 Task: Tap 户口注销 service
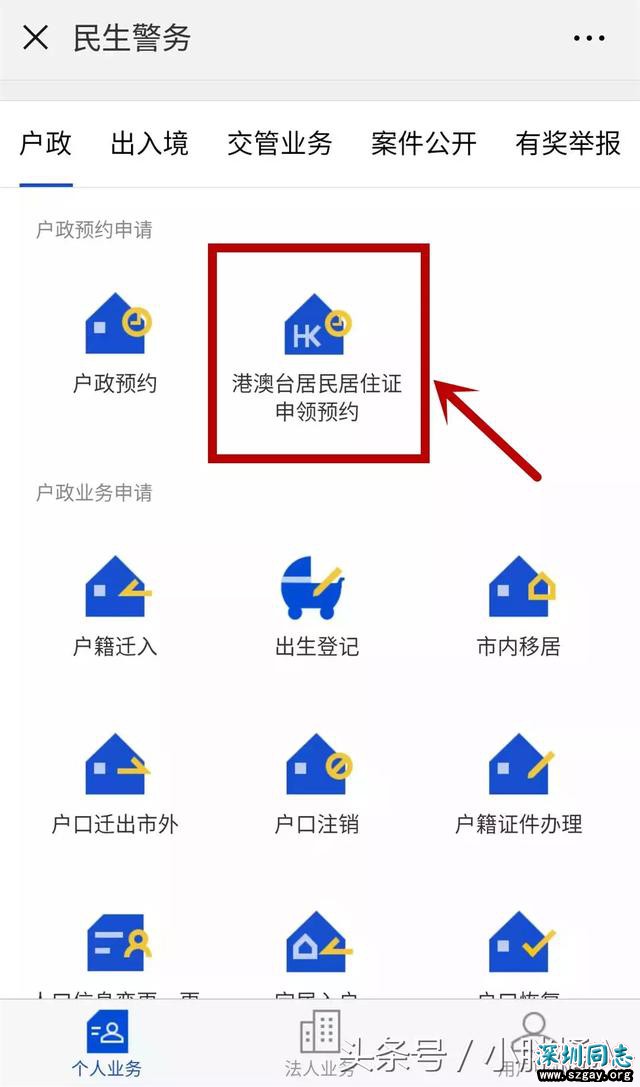click(x=317, y=785)
